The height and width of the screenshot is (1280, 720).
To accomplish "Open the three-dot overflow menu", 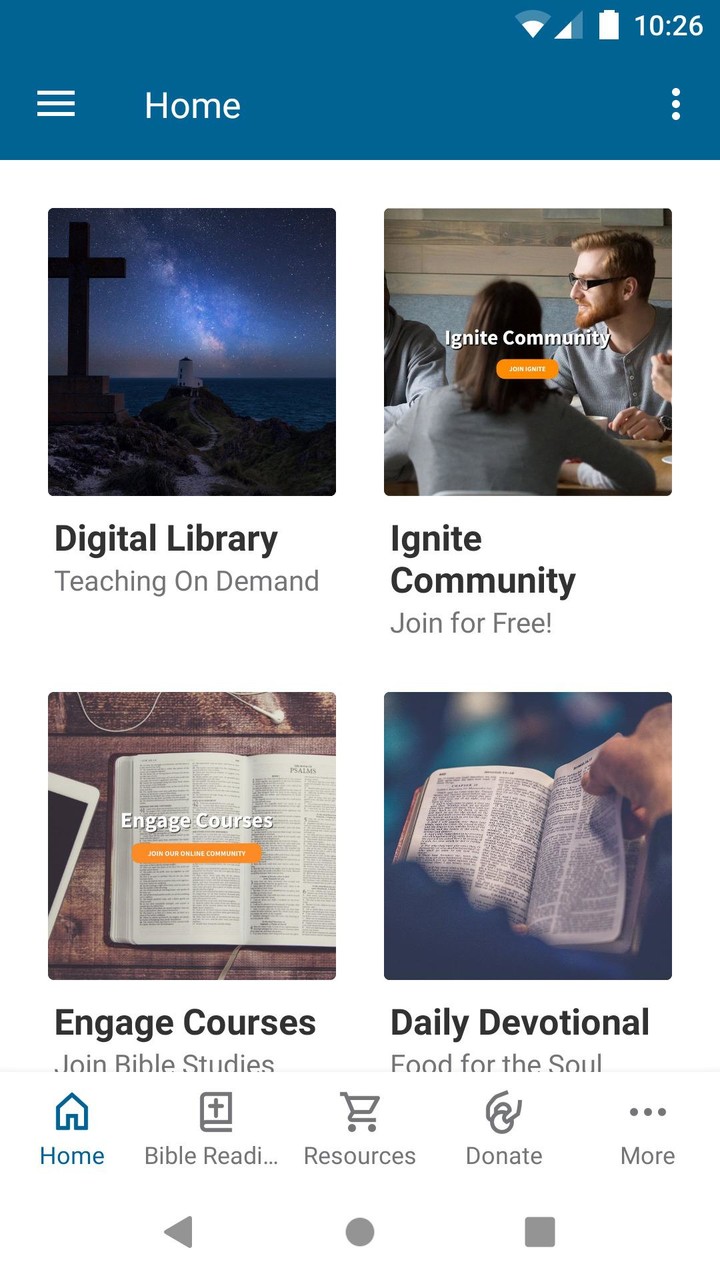I will click(x=677, y=104).
